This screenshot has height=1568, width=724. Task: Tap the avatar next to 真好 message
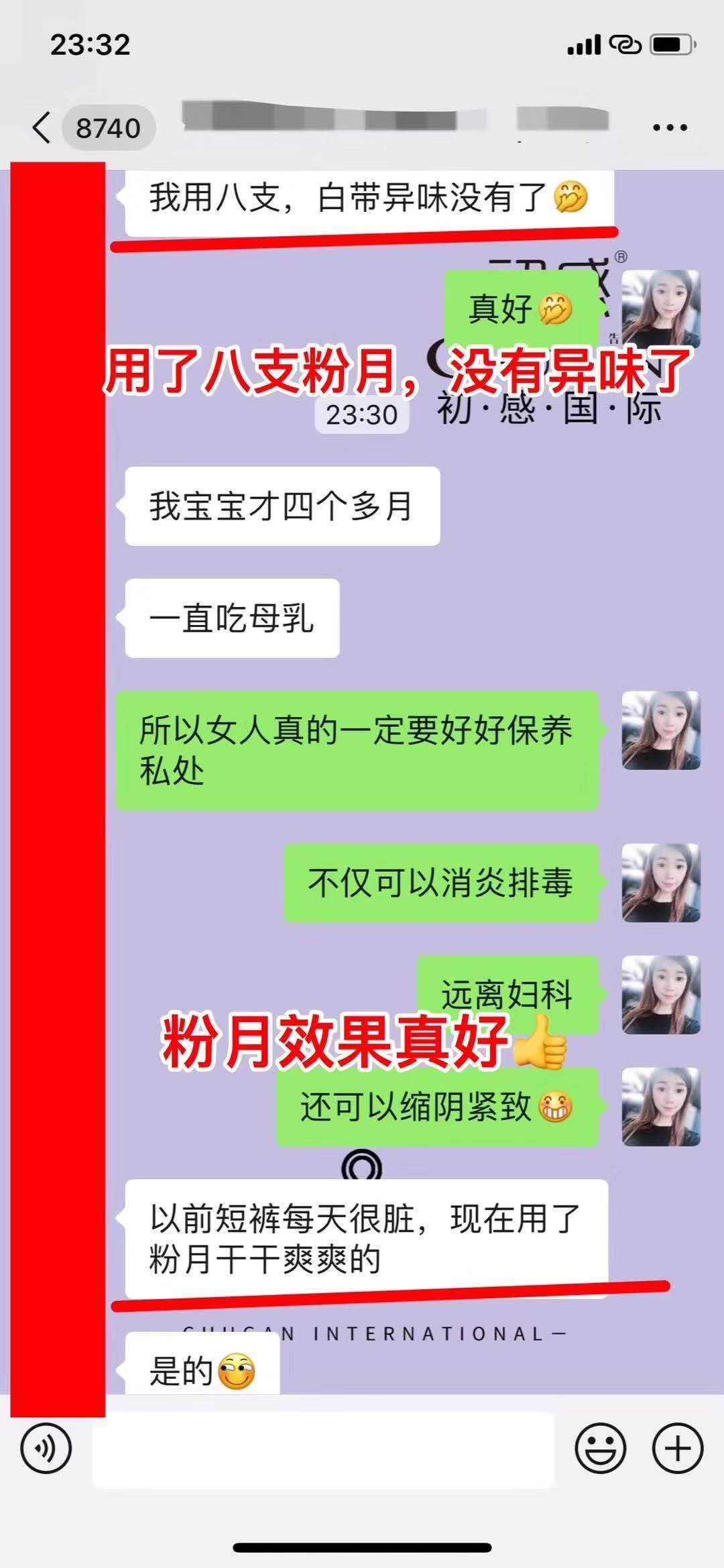point(661,309)
